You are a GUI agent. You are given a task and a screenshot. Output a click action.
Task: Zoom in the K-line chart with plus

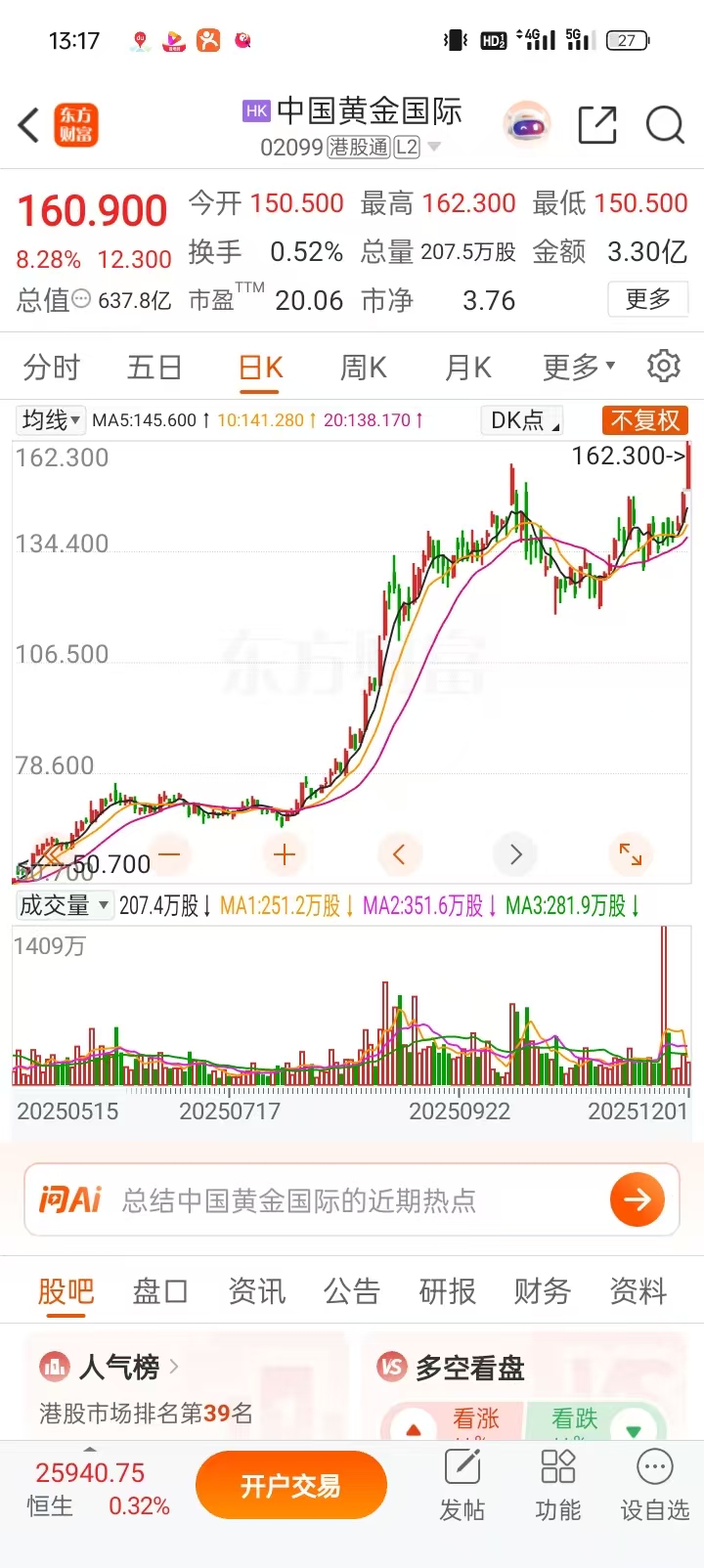(285, 854)
